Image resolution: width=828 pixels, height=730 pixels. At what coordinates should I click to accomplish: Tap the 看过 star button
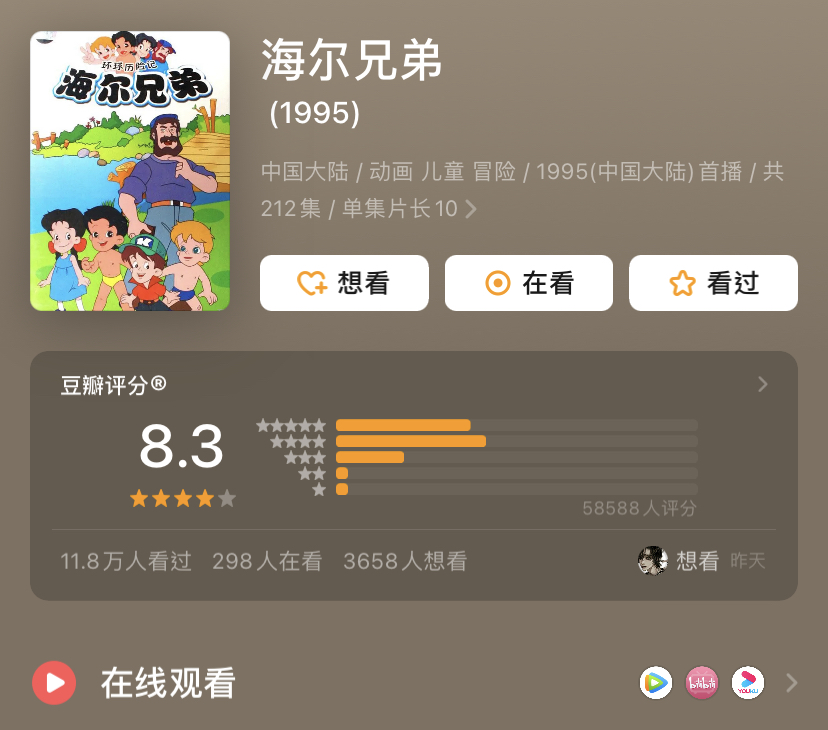(713, 283)
